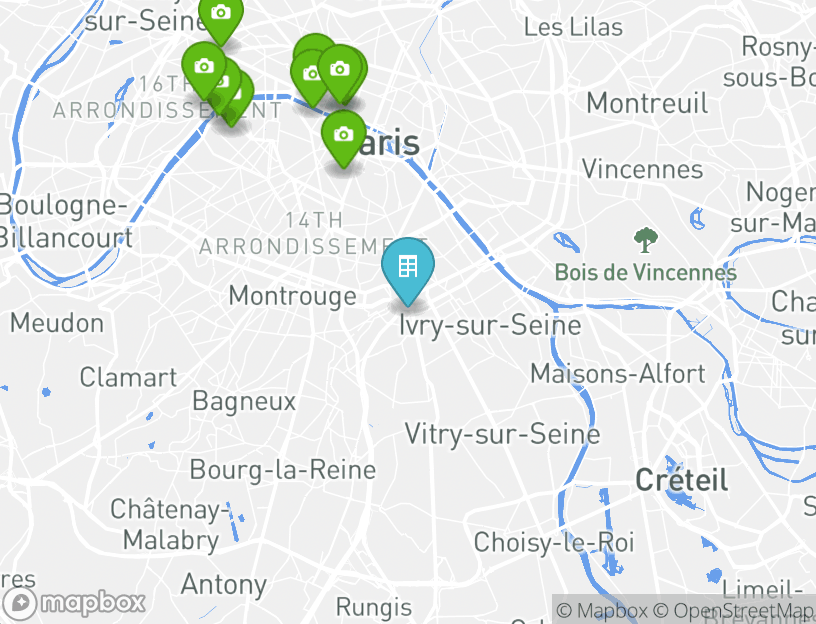
Task: Open the green camera marker beside the Paris label
Action: [x=343, y=134]
